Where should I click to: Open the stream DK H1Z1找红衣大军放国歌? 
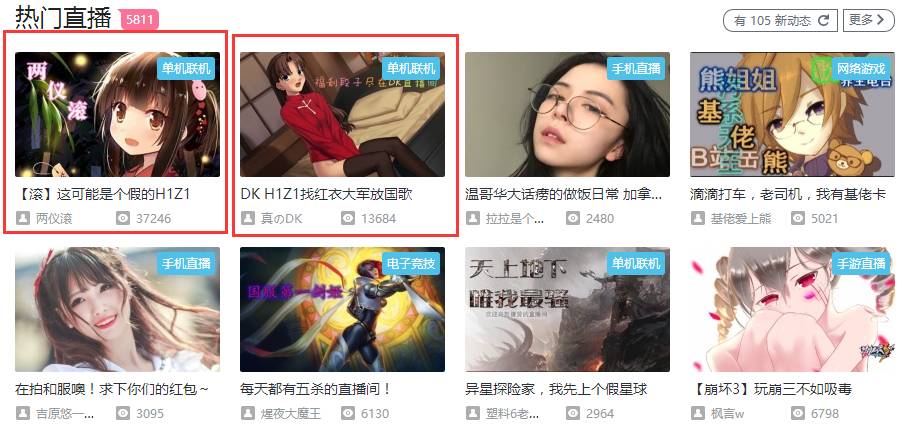coord(342,114)
